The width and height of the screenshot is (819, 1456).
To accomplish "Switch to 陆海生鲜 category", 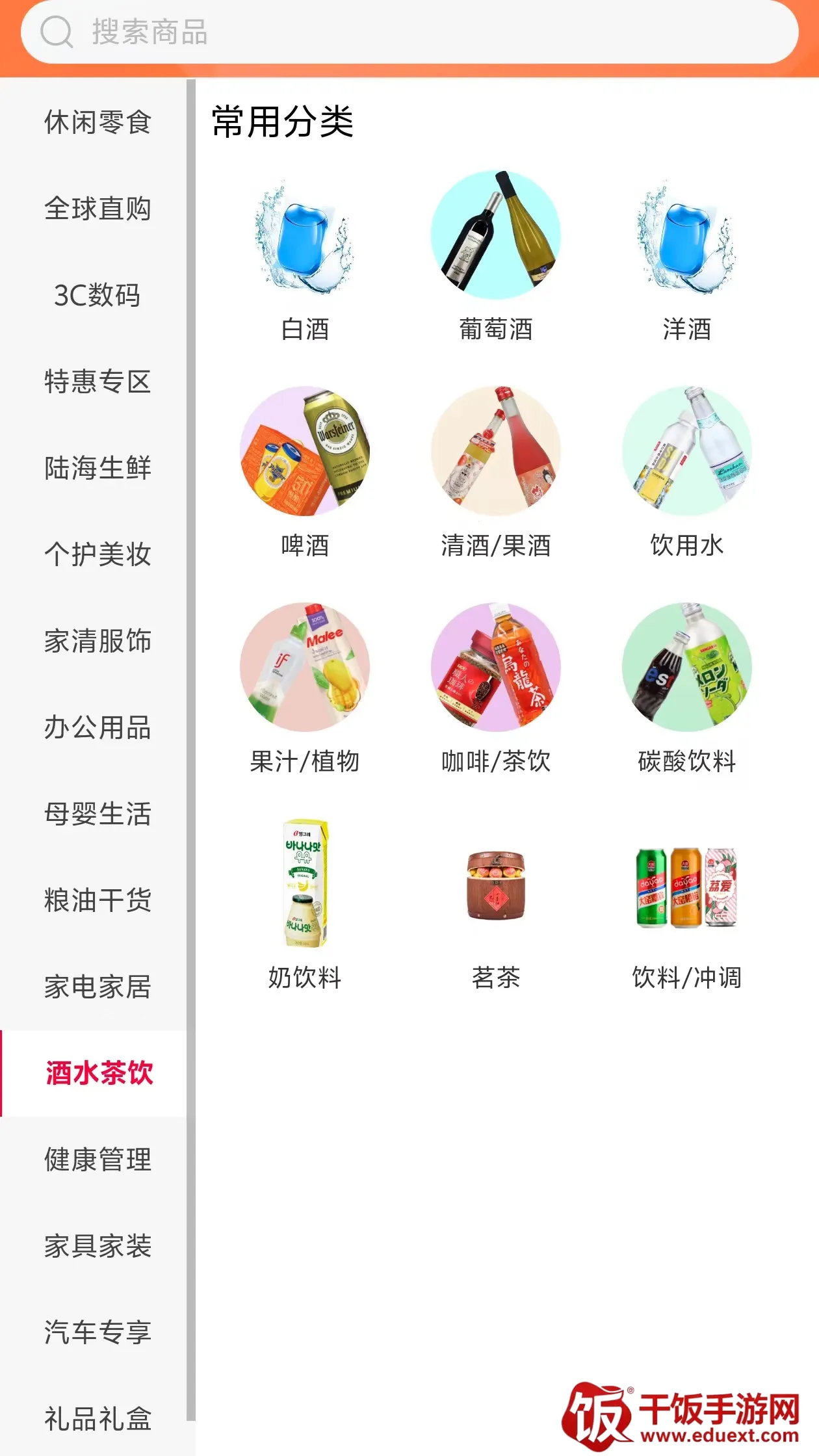I will click(97, 468).
